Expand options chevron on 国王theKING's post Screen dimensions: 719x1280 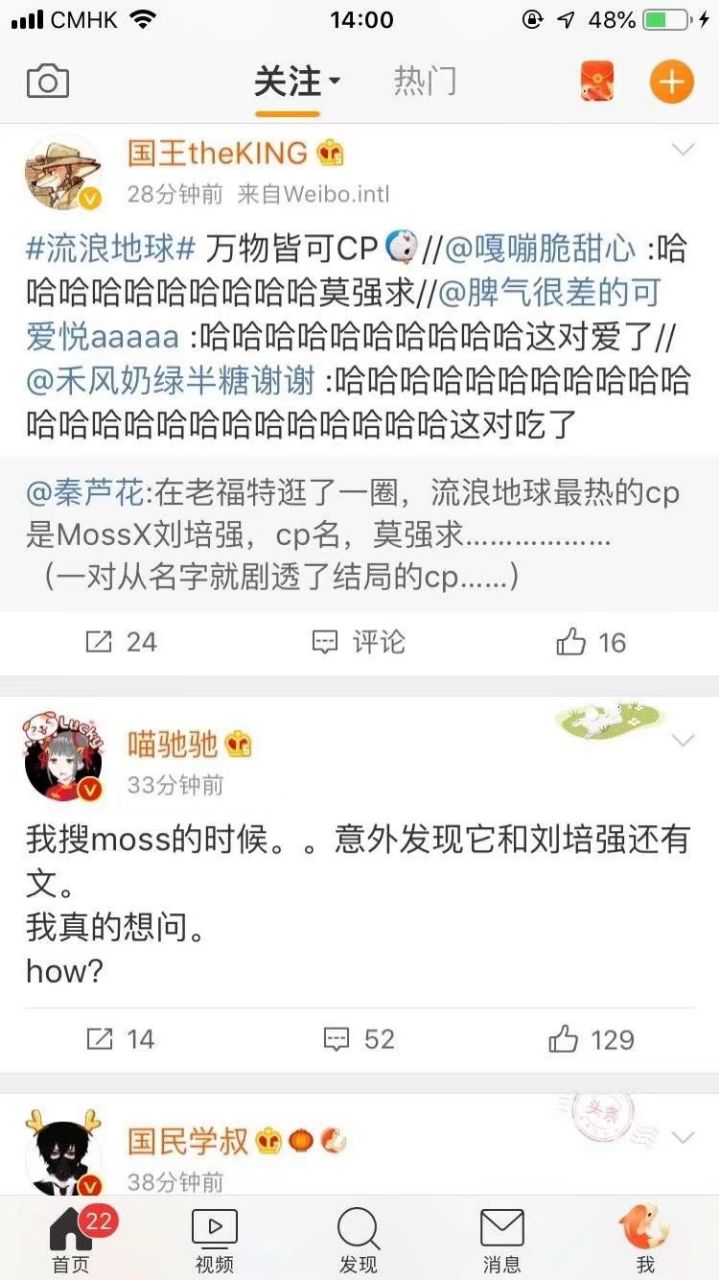[x=682, y=151]
